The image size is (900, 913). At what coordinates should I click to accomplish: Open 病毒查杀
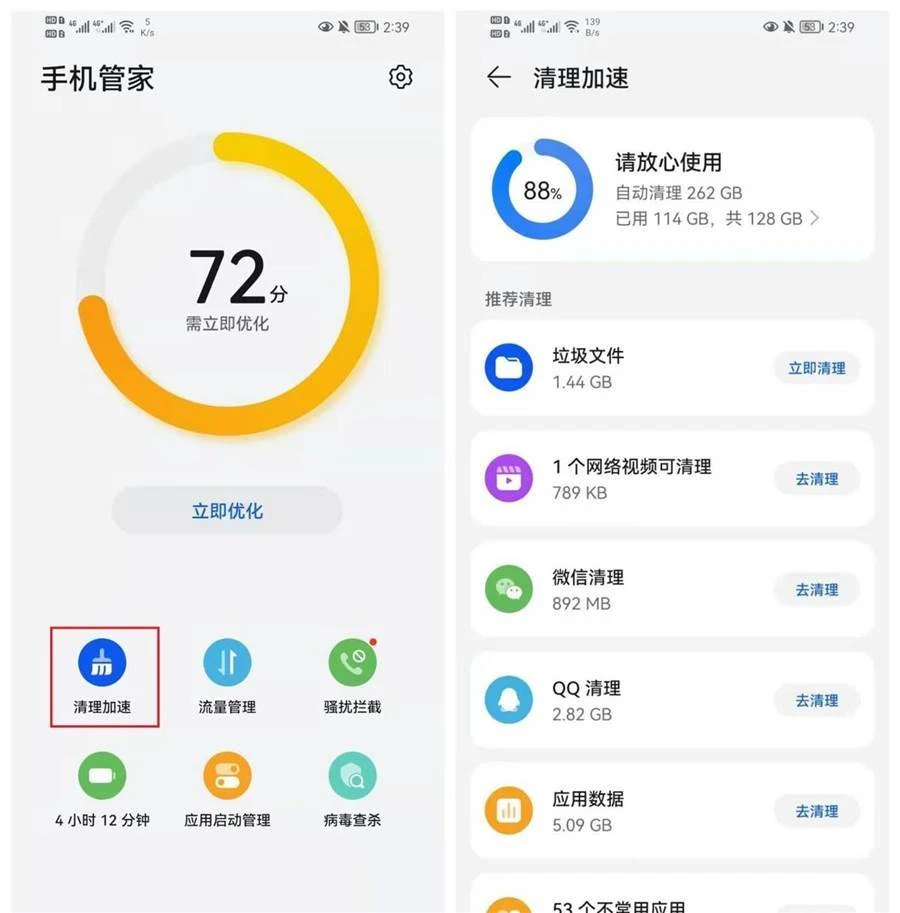coord(352,789)
